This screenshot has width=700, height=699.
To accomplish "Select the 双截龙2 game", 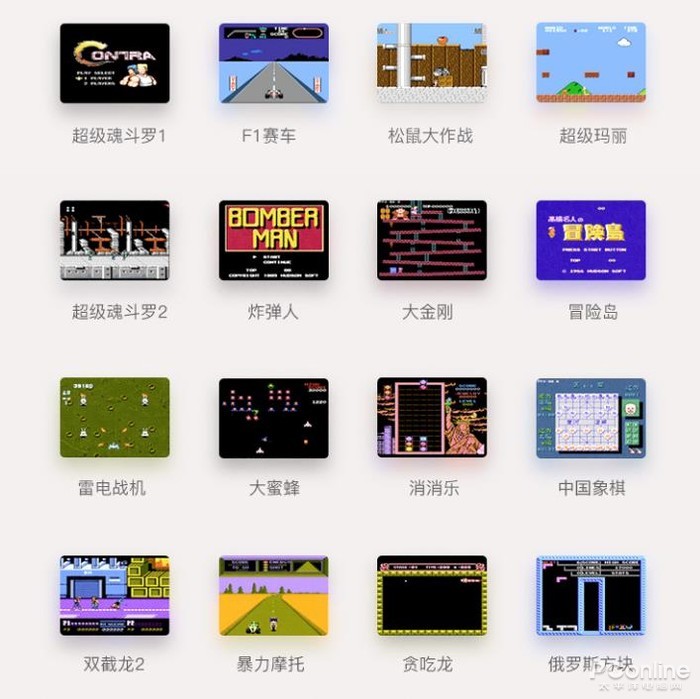I will click(x=114, y=595).
